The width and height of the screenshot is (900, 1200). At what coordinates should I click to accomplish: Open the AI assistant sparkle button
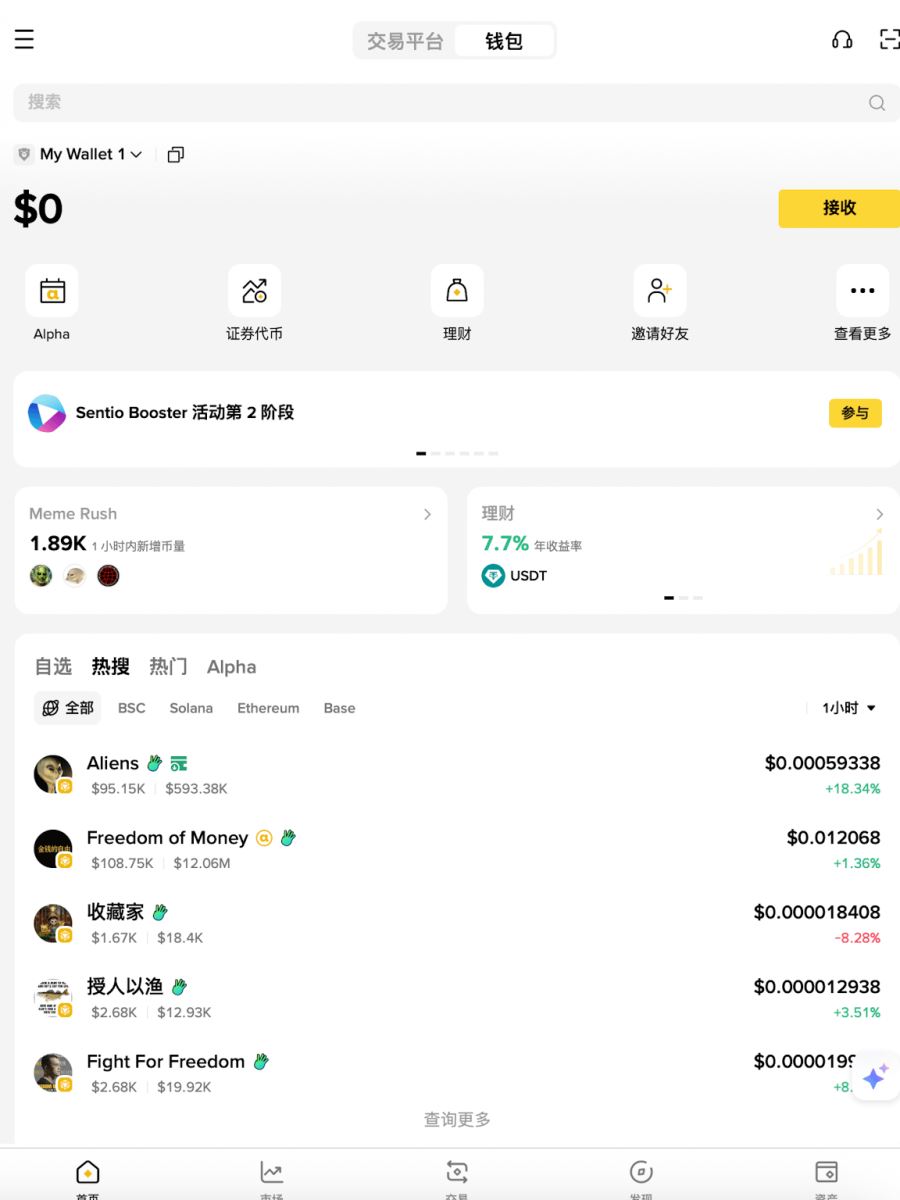tap(874, 1077)
